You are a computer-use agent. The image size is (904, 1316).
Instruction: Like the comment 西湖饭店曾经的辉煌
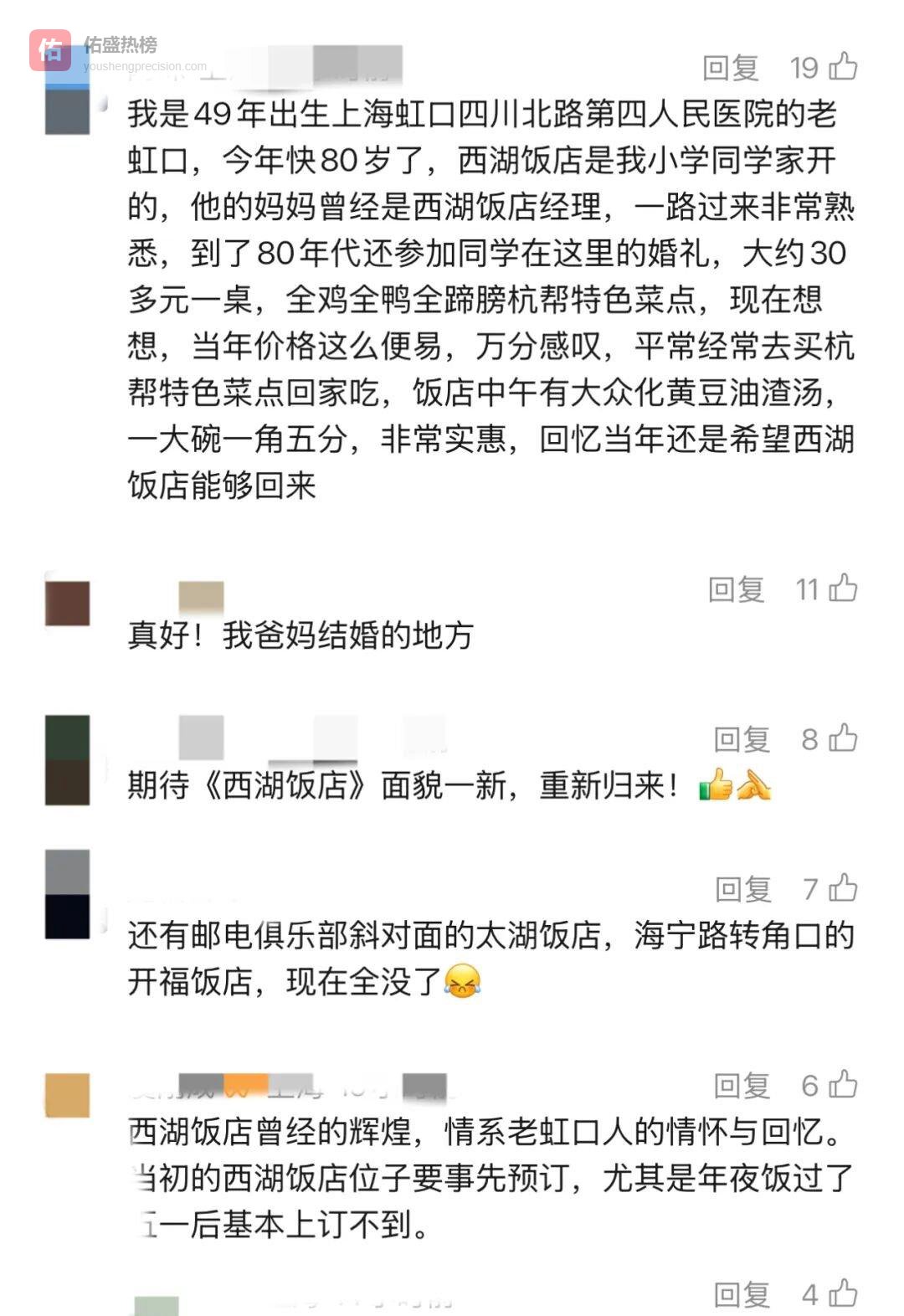tap(842, 1085)
